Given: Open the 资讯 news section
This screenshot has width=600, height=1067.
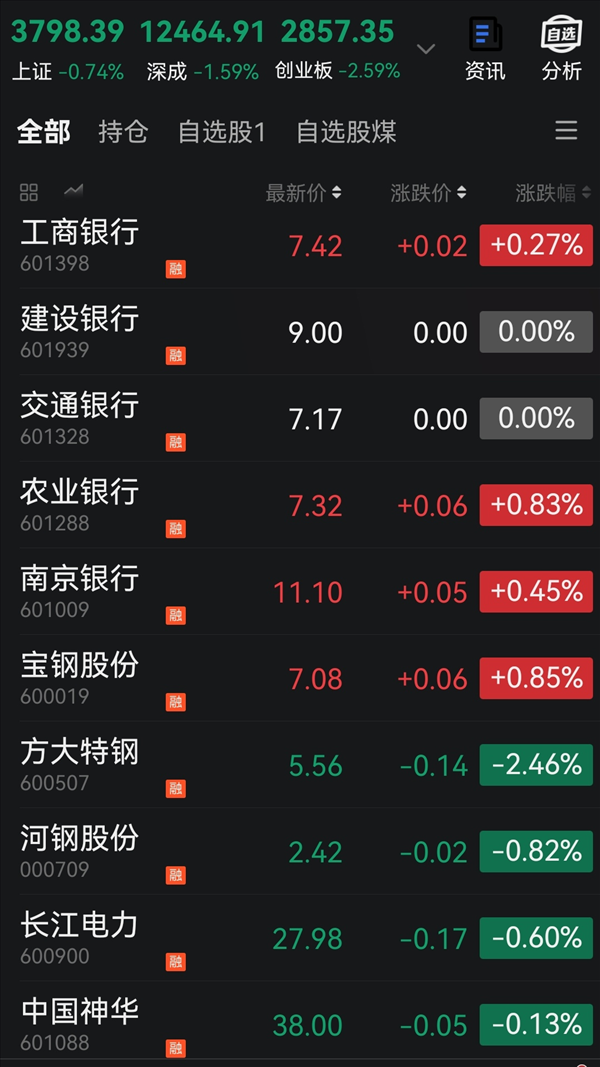Looking at the screenshot, I should (485, 50).
